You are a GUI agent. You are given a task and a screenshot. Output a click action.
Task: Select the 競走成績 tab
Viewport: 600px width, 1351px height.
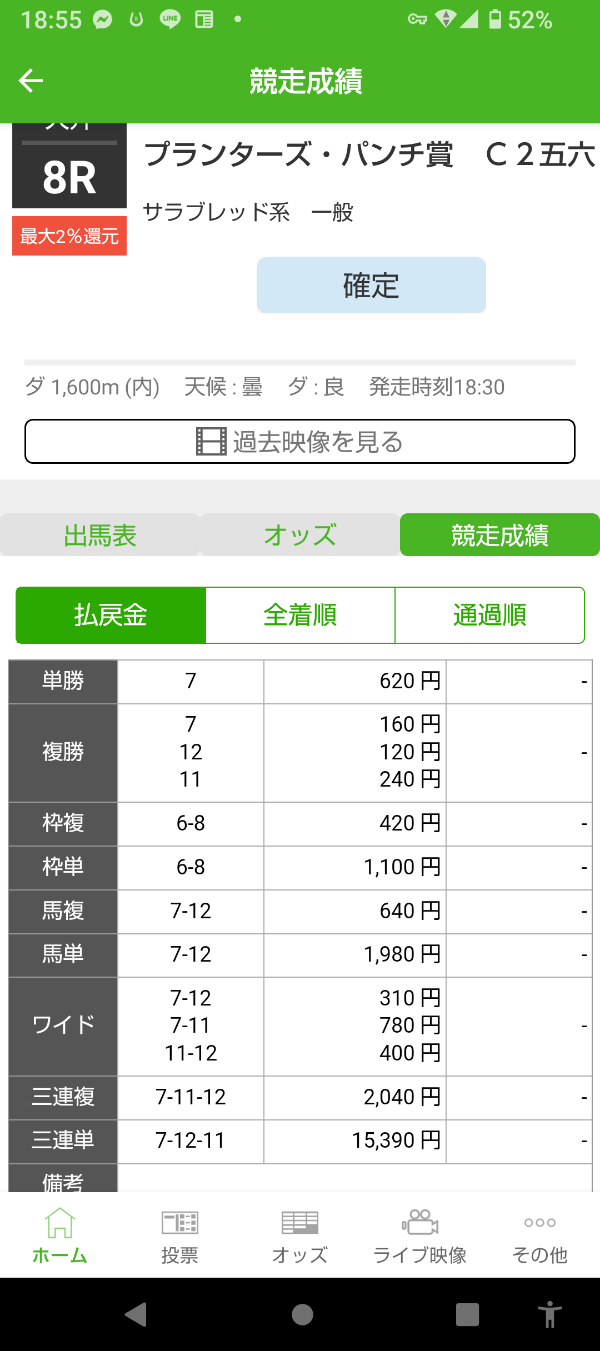(500, 535)
